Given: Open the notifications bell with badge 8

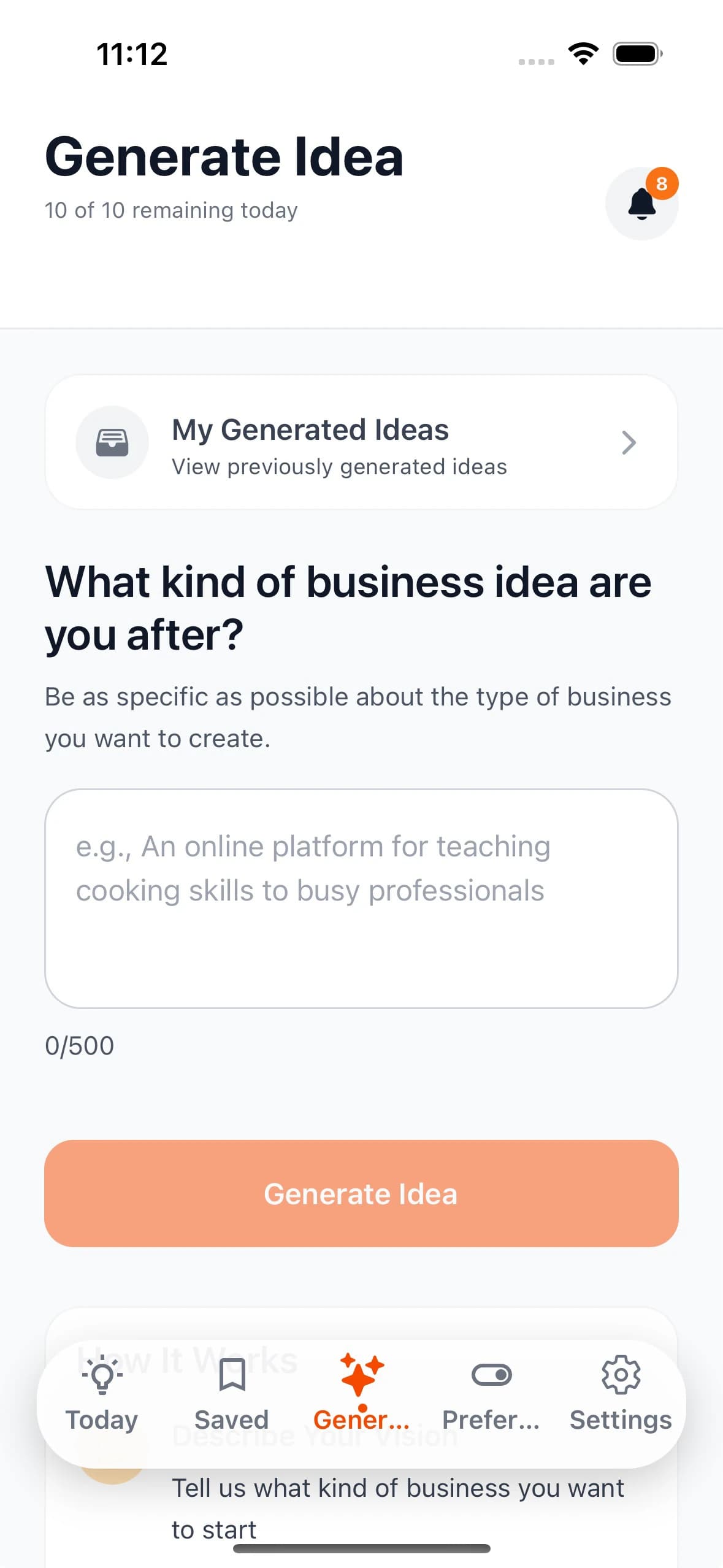Looking at the screenshot, I should pyautogui.click(x=641, y=203).
